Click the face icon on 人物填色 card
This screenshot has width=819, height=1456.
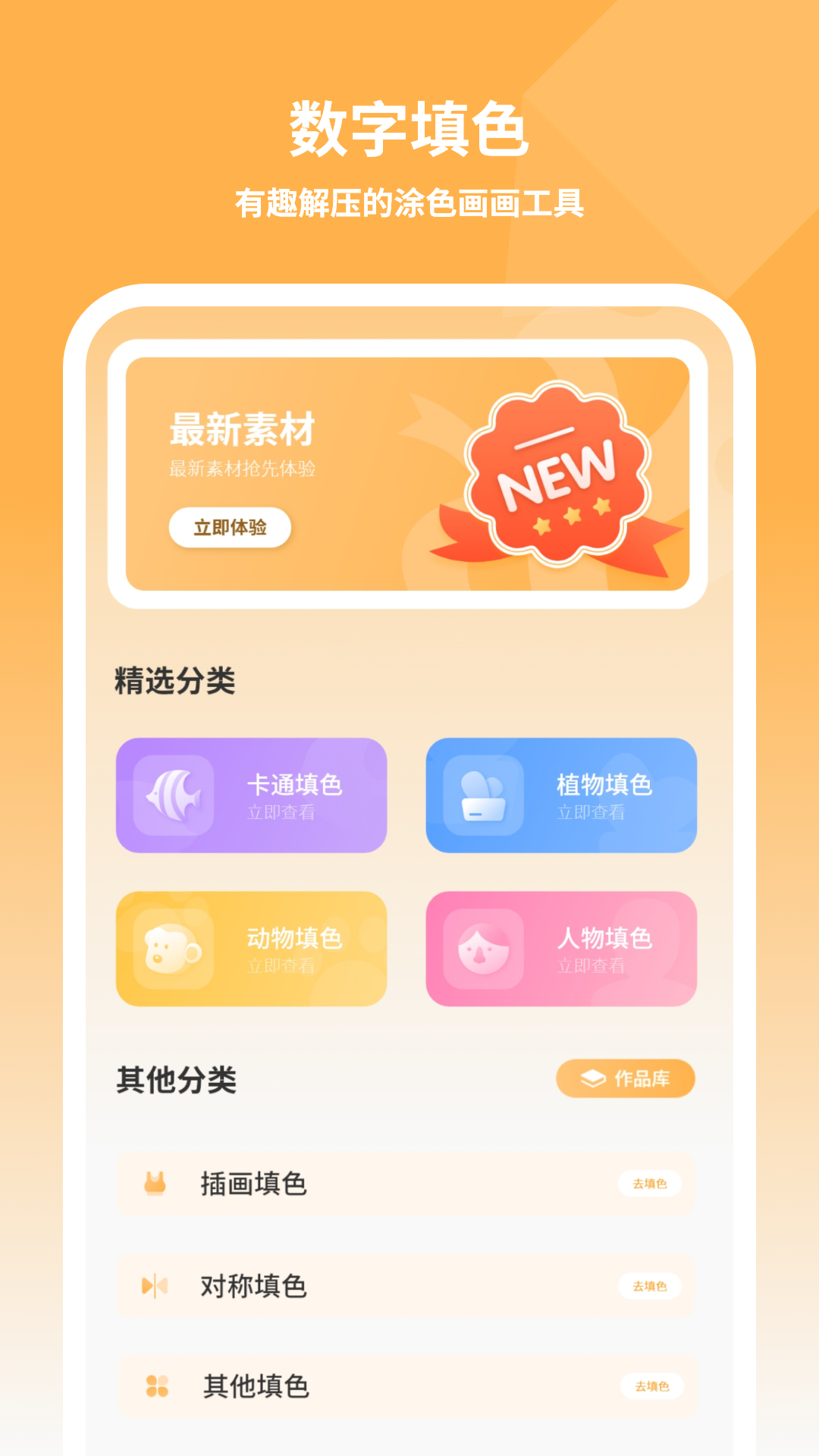point(480,949)
